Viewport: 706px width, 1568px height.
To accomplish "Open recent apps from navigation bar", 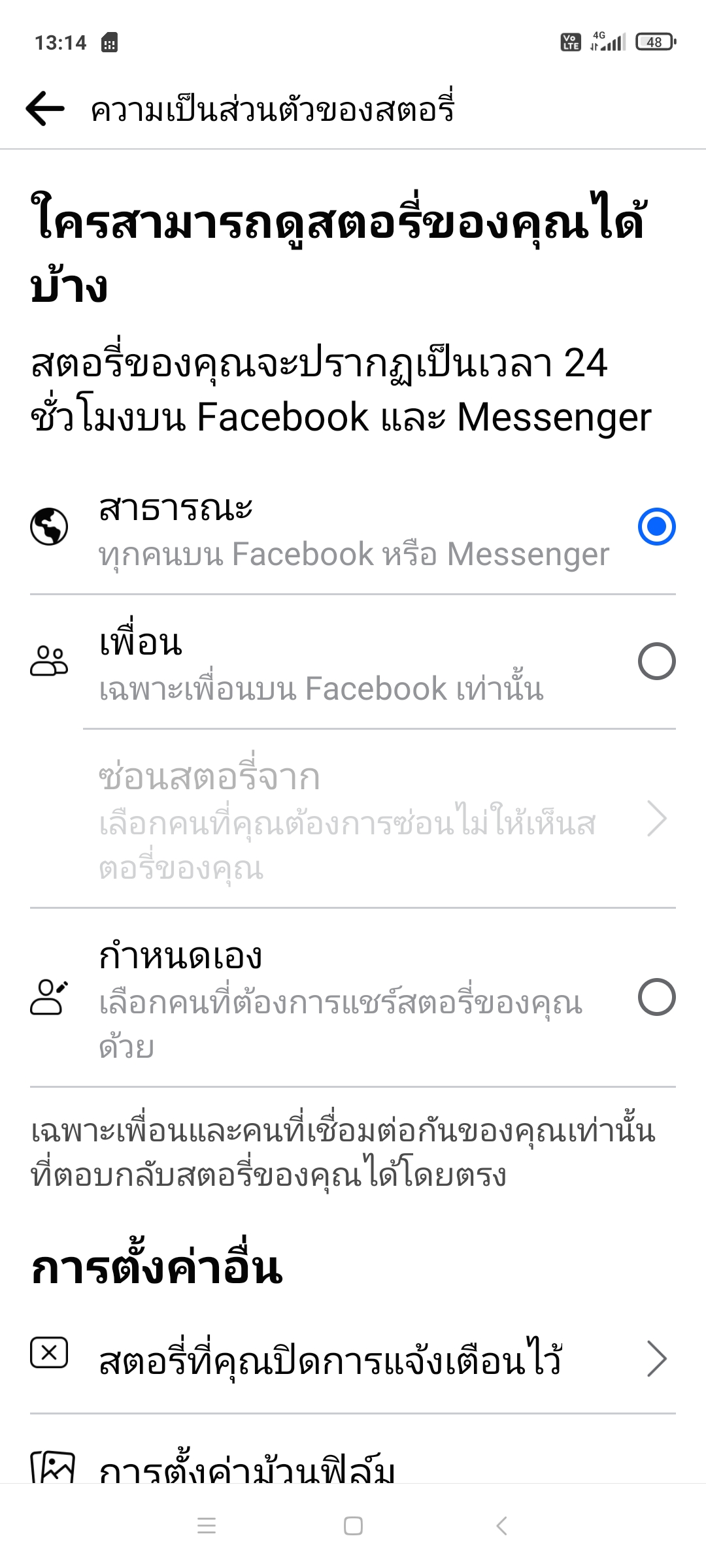I will (207, 1526).
